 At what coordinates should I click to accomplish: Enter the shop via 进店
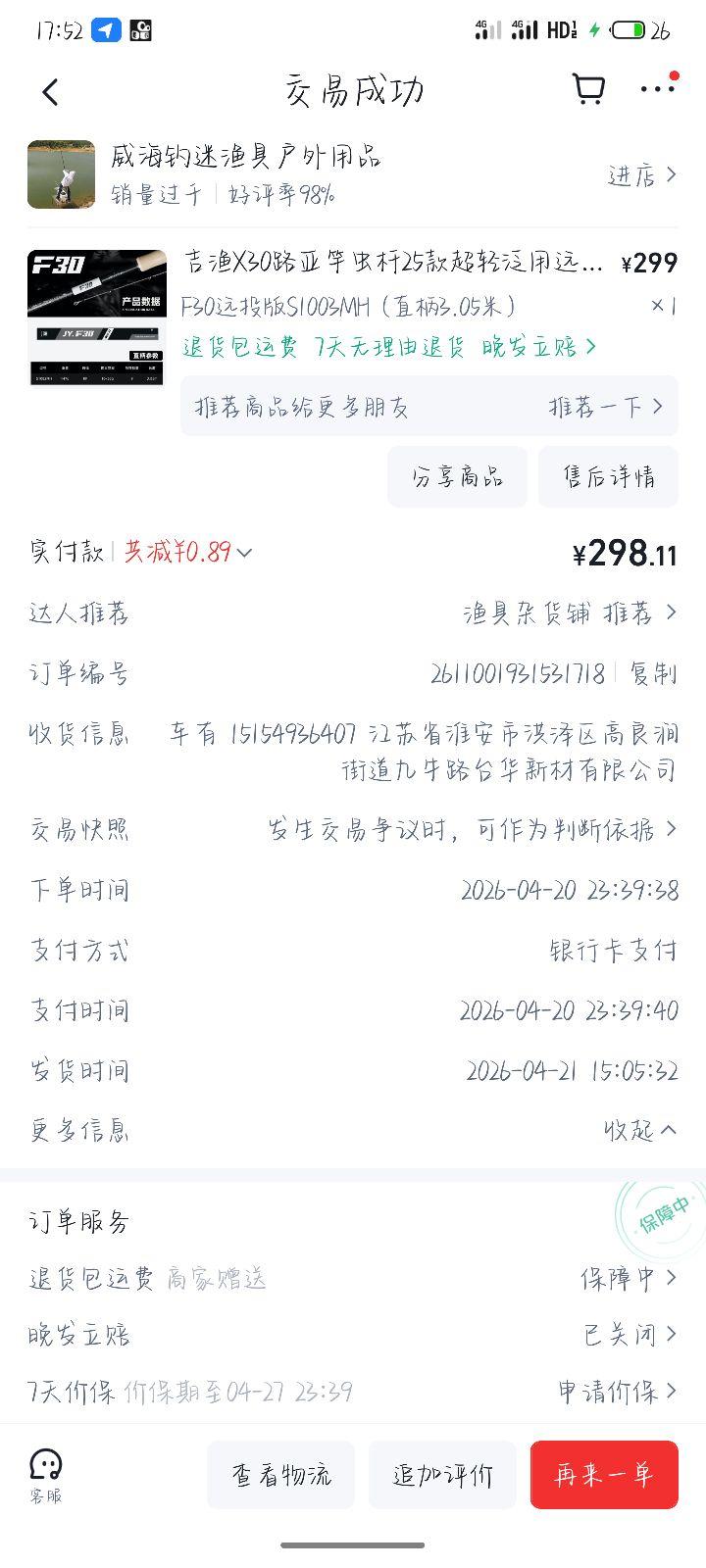tap(641, 175)
